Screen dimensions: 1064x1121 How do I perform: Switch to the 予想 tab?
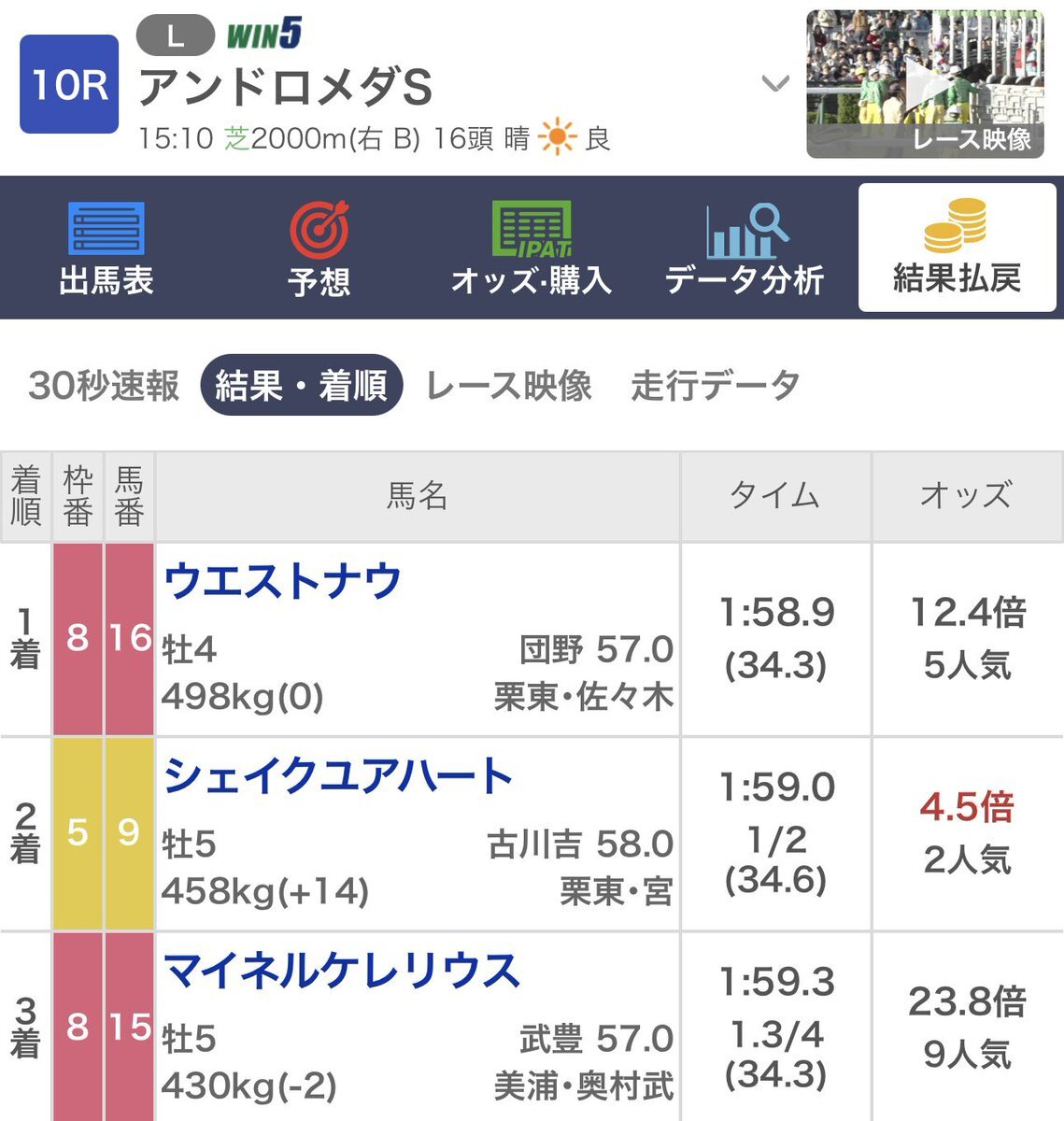click(319, 248)
